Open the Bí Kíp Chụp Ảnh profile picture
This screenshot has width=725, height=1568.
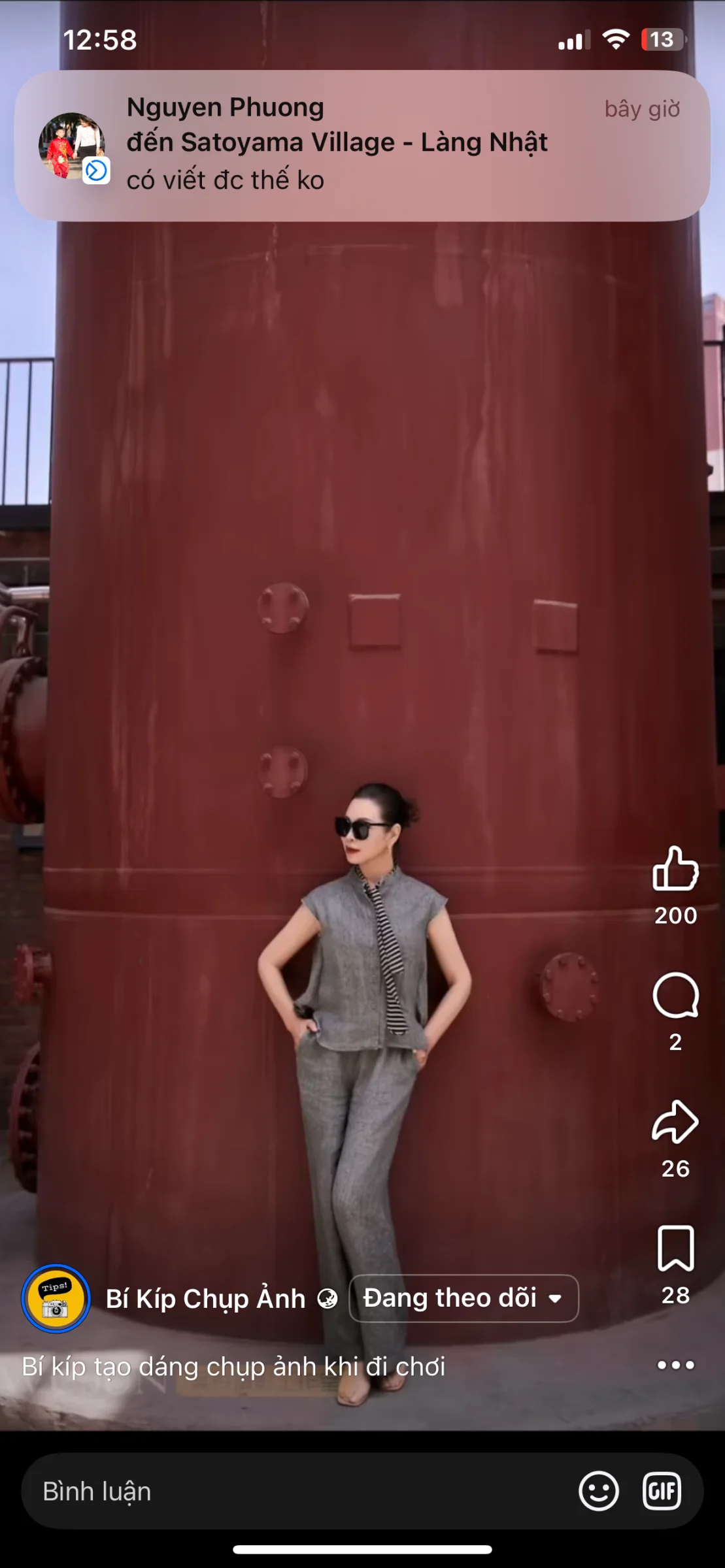[56, 1299]
